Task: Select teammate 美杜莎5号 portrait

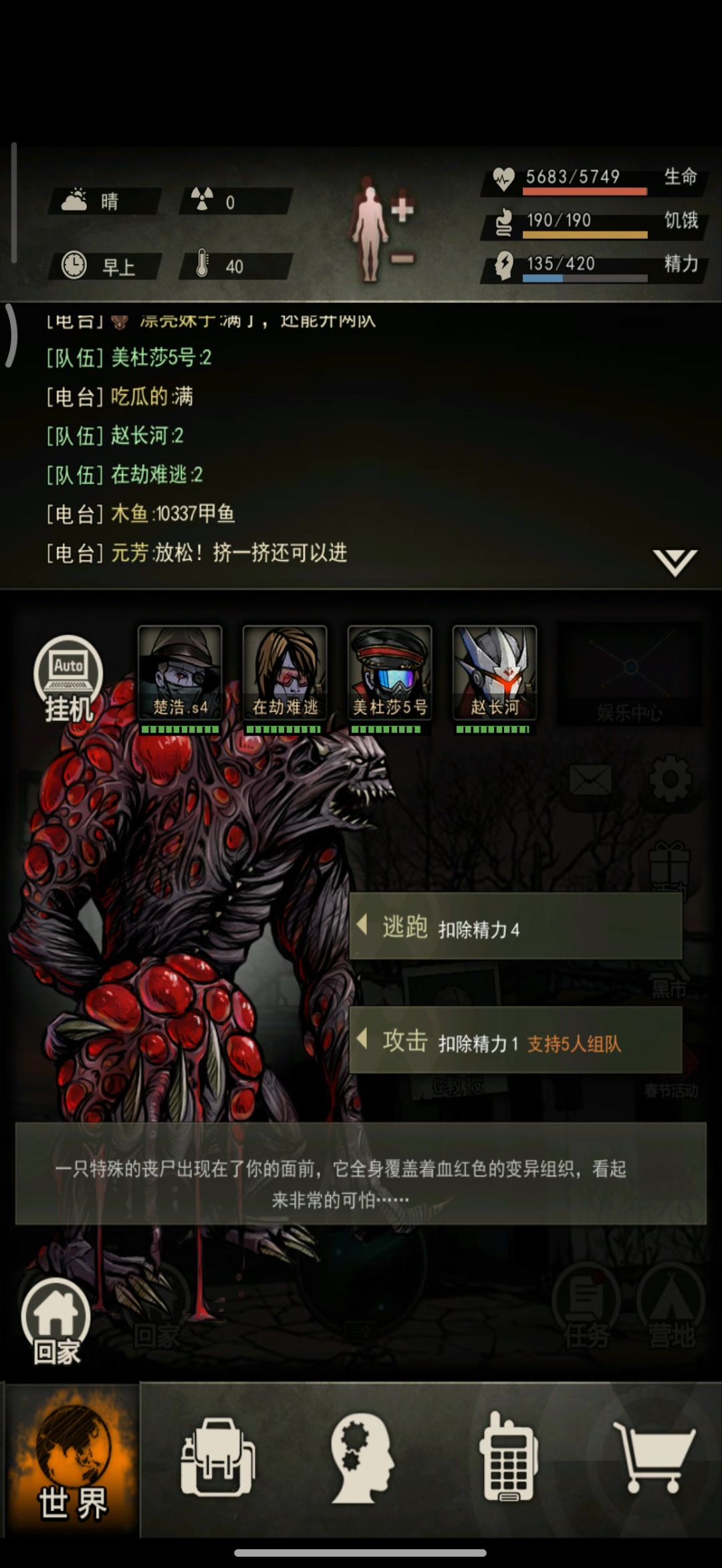Action: tap(390, 673)
